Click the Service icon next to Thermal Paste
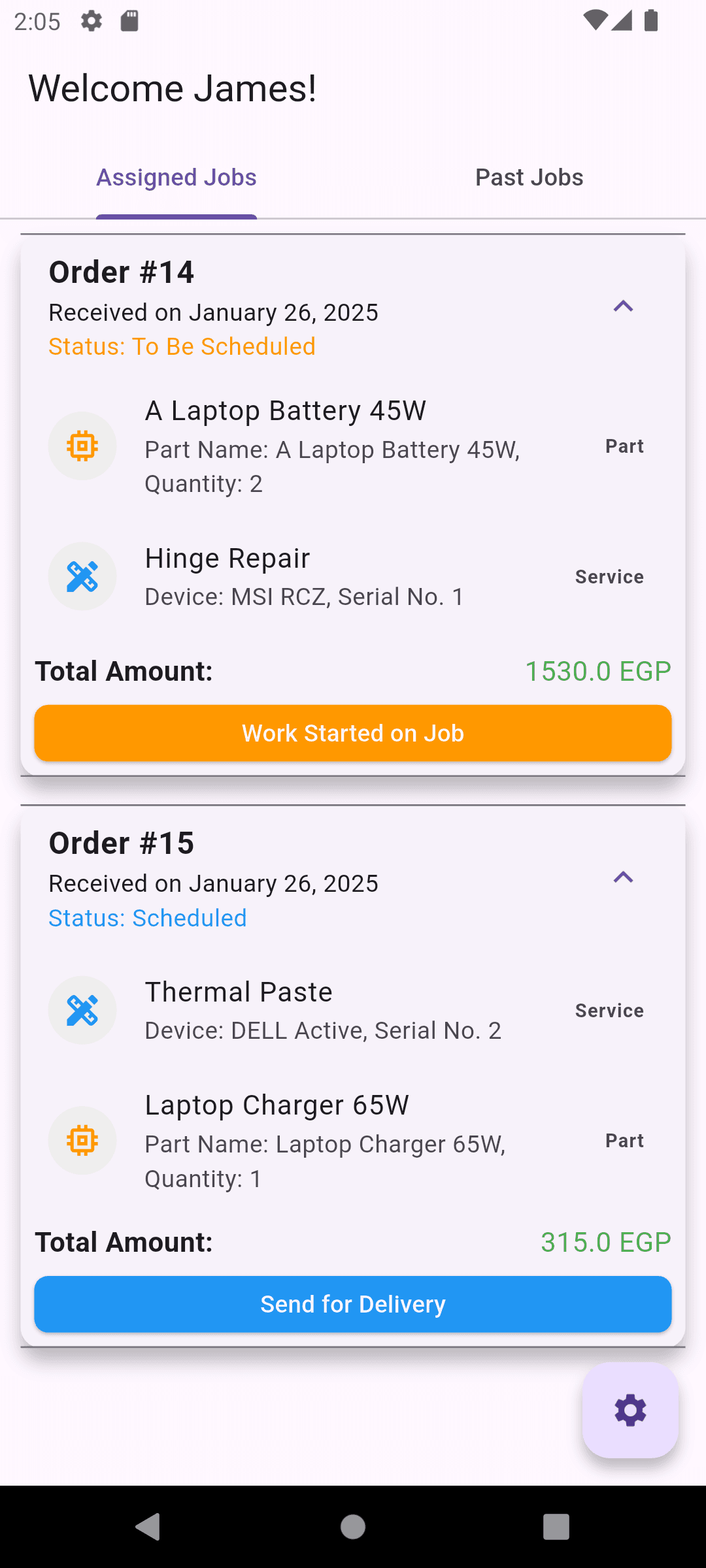This screenshot has width=706, height=1568. click(82, 1010)
